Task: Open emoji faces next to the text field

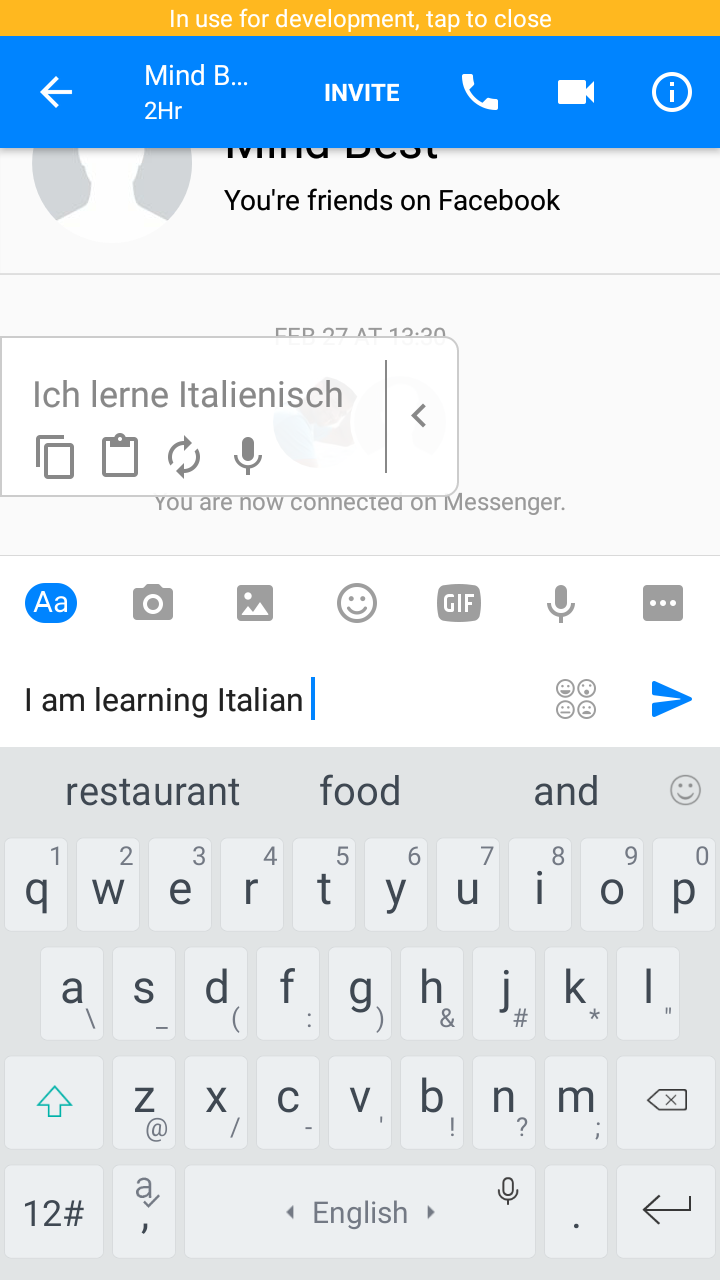Action: [576, 699]
